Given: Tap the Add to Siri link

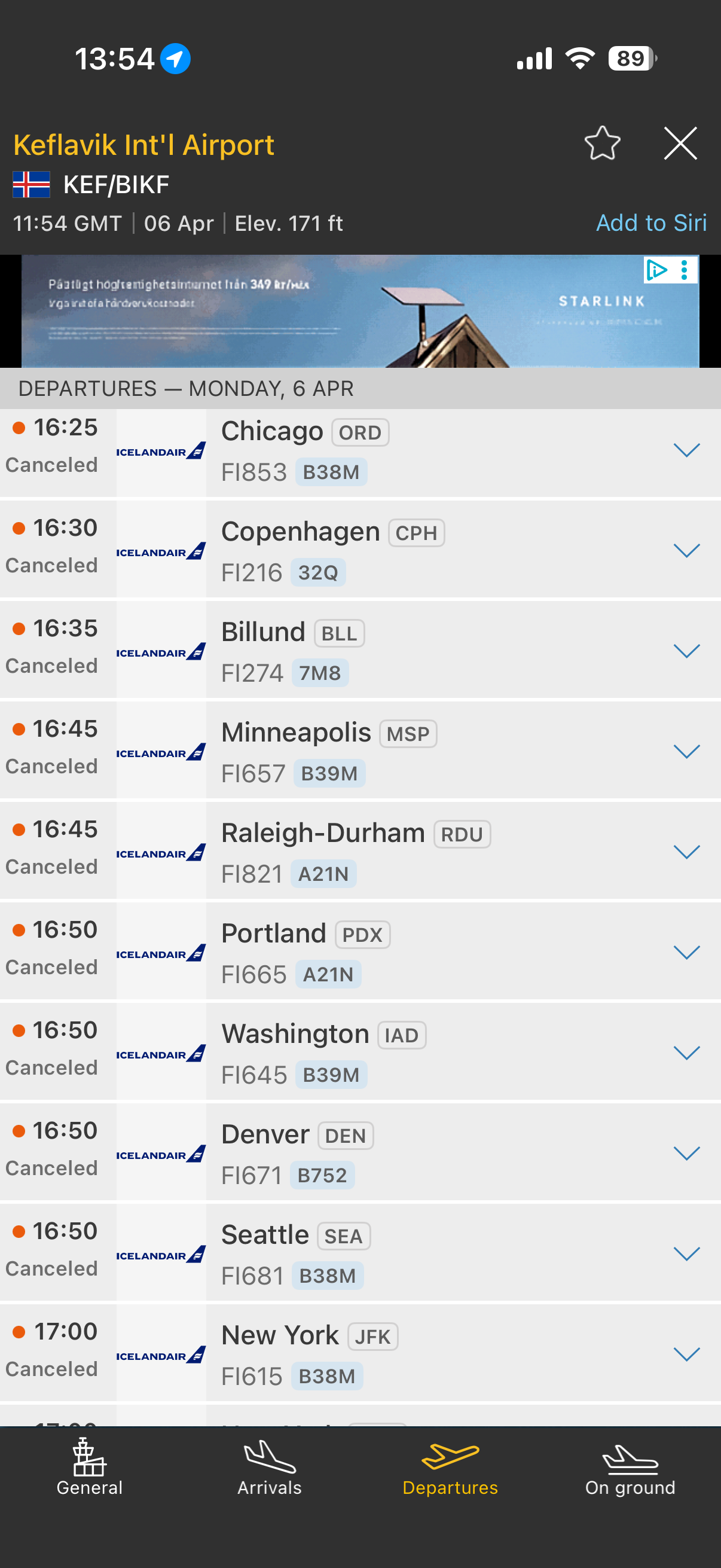Looking at the screenshot, I should (650, 223).
